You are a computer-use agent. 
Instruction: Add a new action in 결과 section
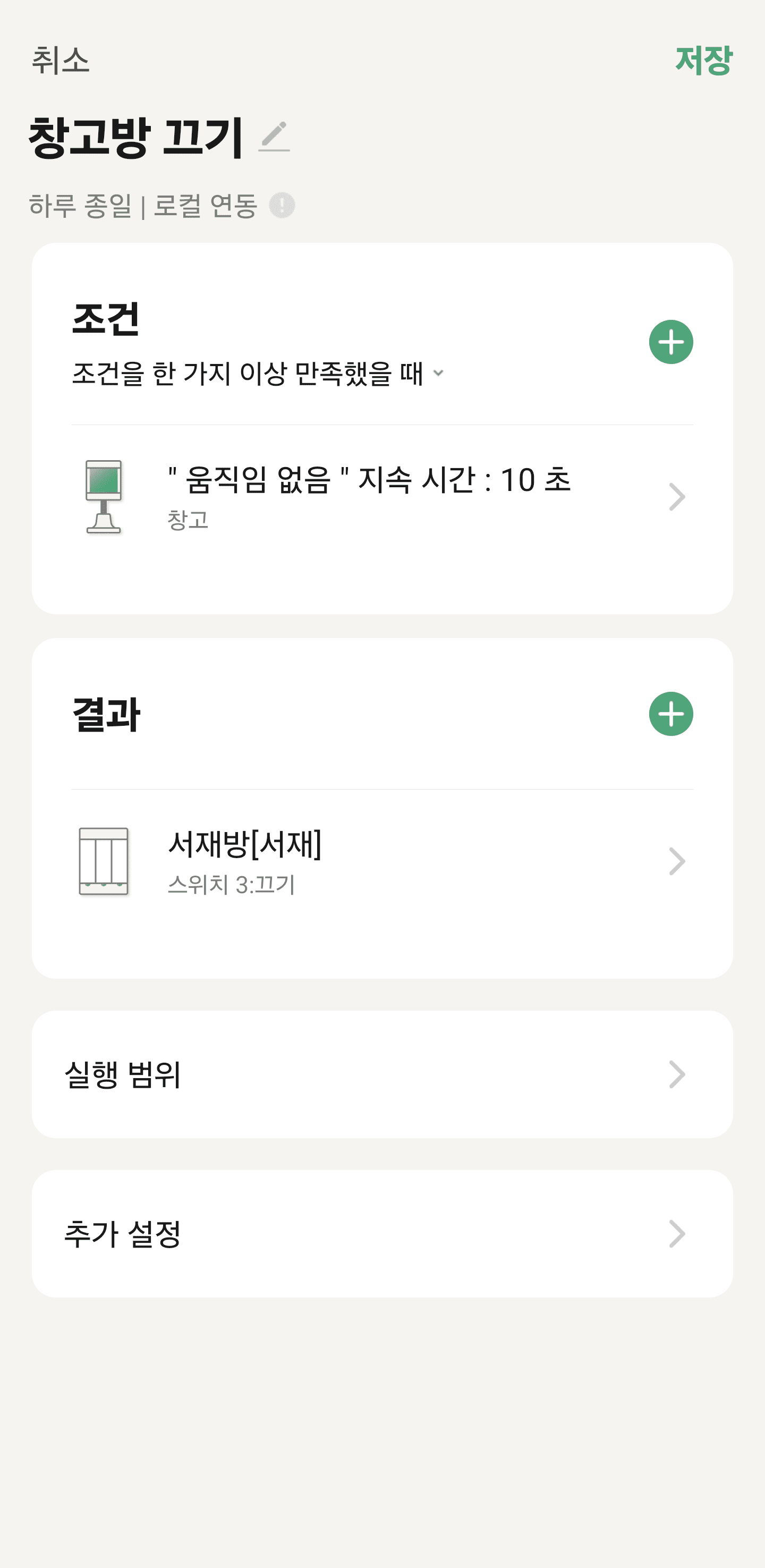pyautogui.click(x=670, y=714)
